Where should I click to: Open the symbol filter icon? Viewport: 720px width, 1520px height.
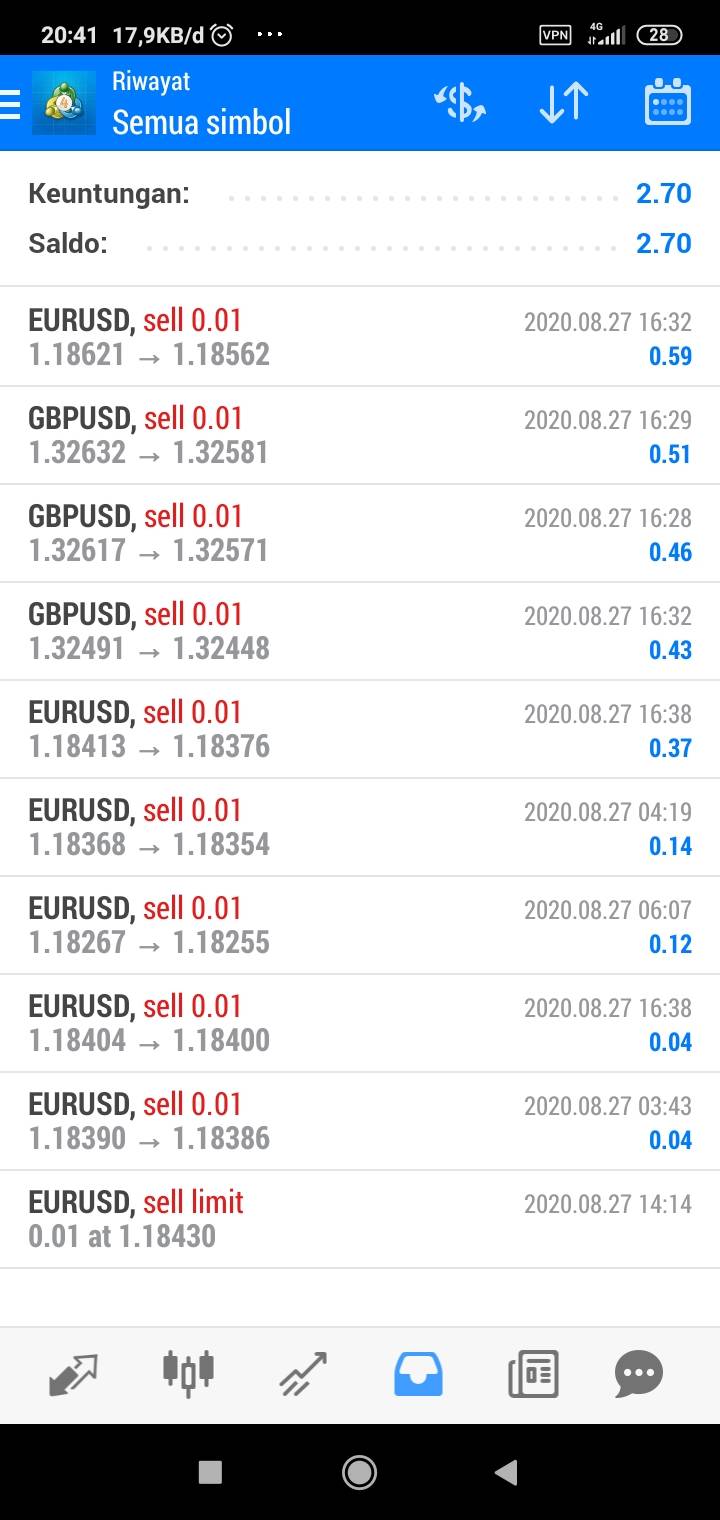tap(459, 103)
